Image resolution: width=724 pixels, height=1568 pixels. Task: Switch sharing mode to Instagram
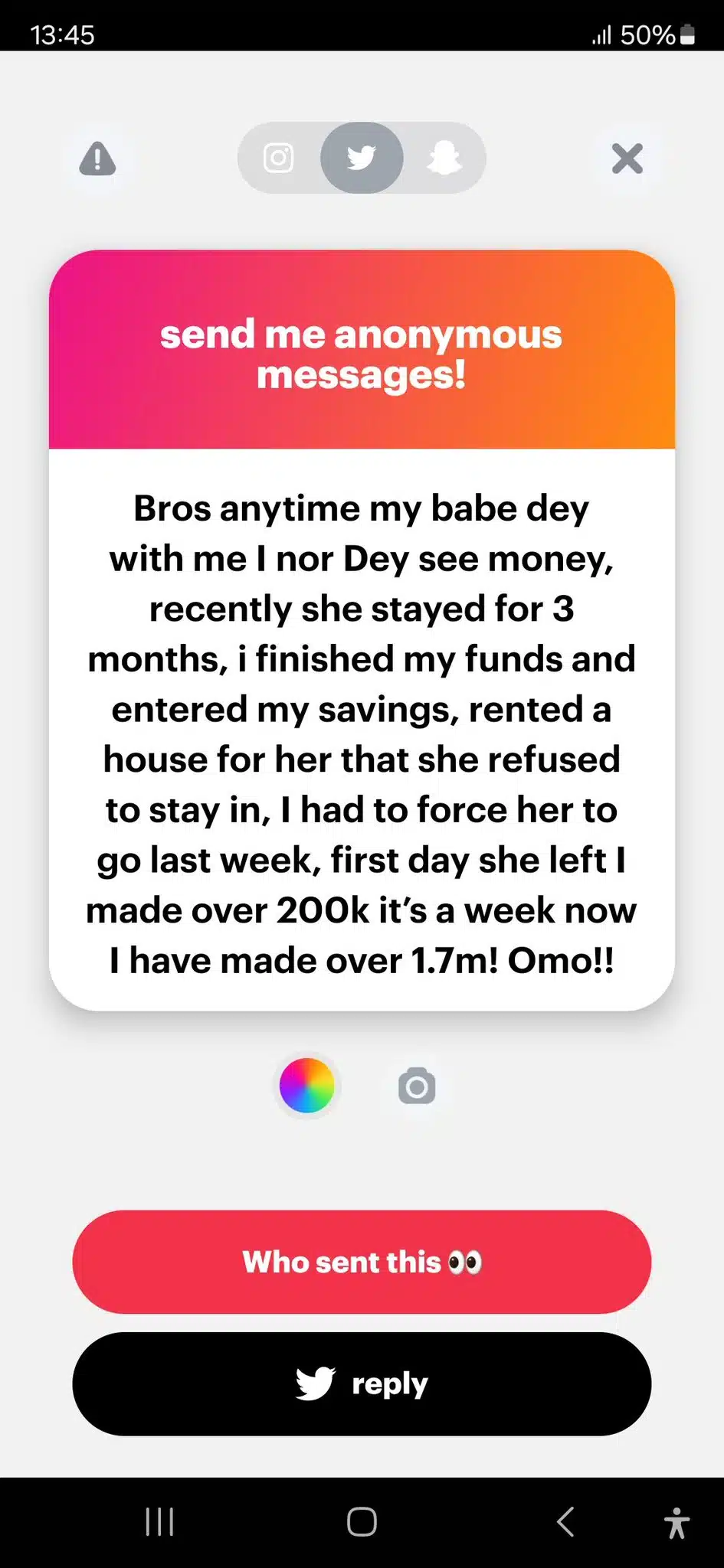[279, 158]
